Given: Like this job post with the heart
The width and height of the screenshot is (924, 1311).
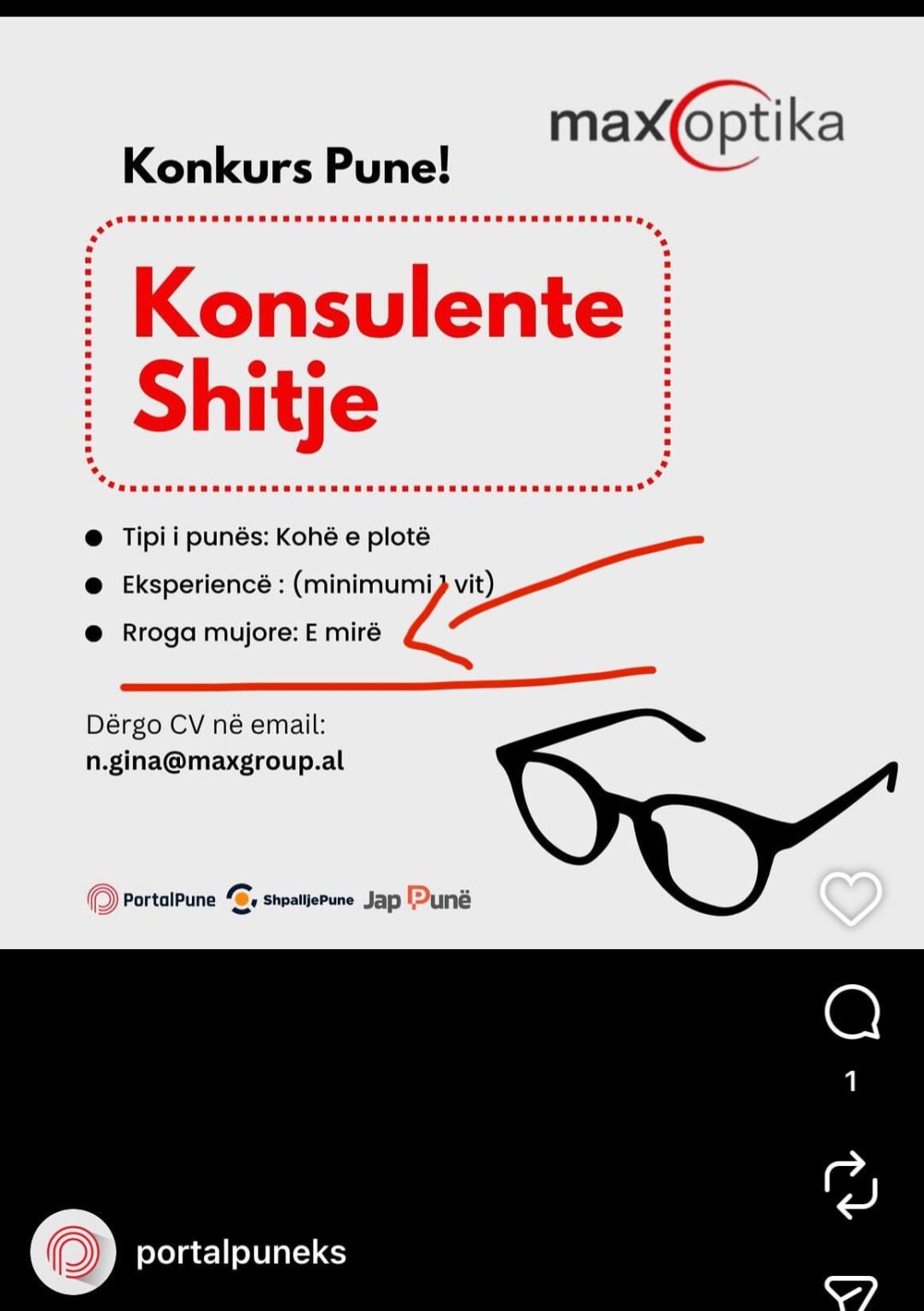Looking at the screenshot, I should pyautogui.click(x=850, y=898).
